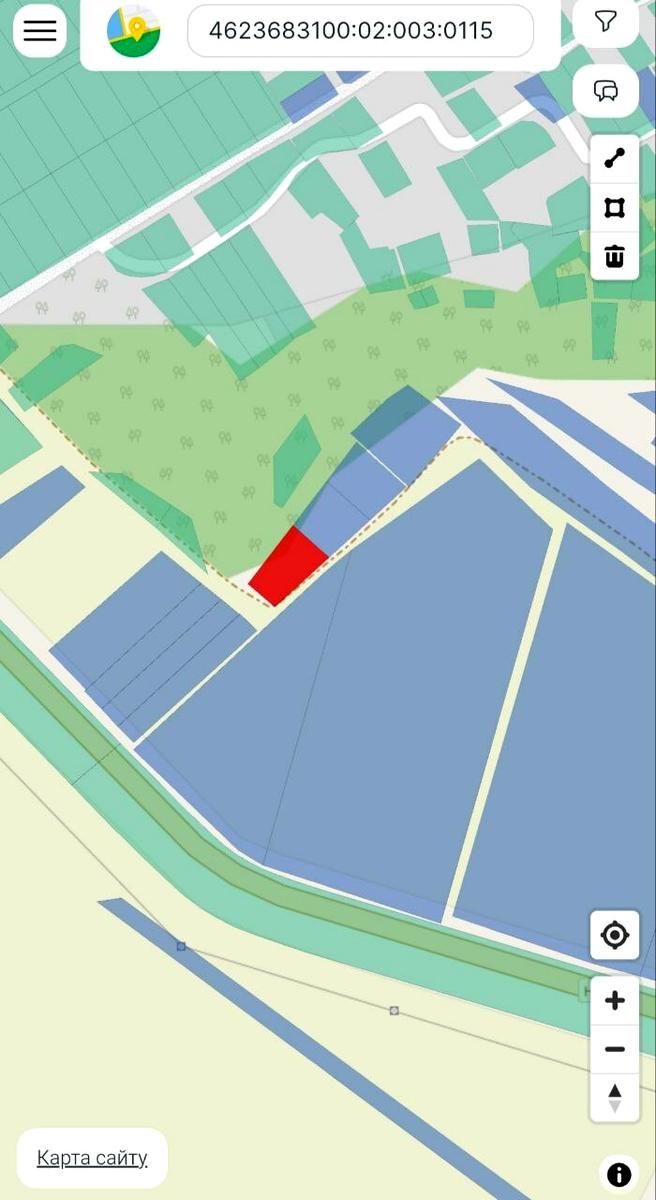Open the Карта сайту link
Image resolution: width=656 pixels, height=1200 pixels.
point(92,1158)
